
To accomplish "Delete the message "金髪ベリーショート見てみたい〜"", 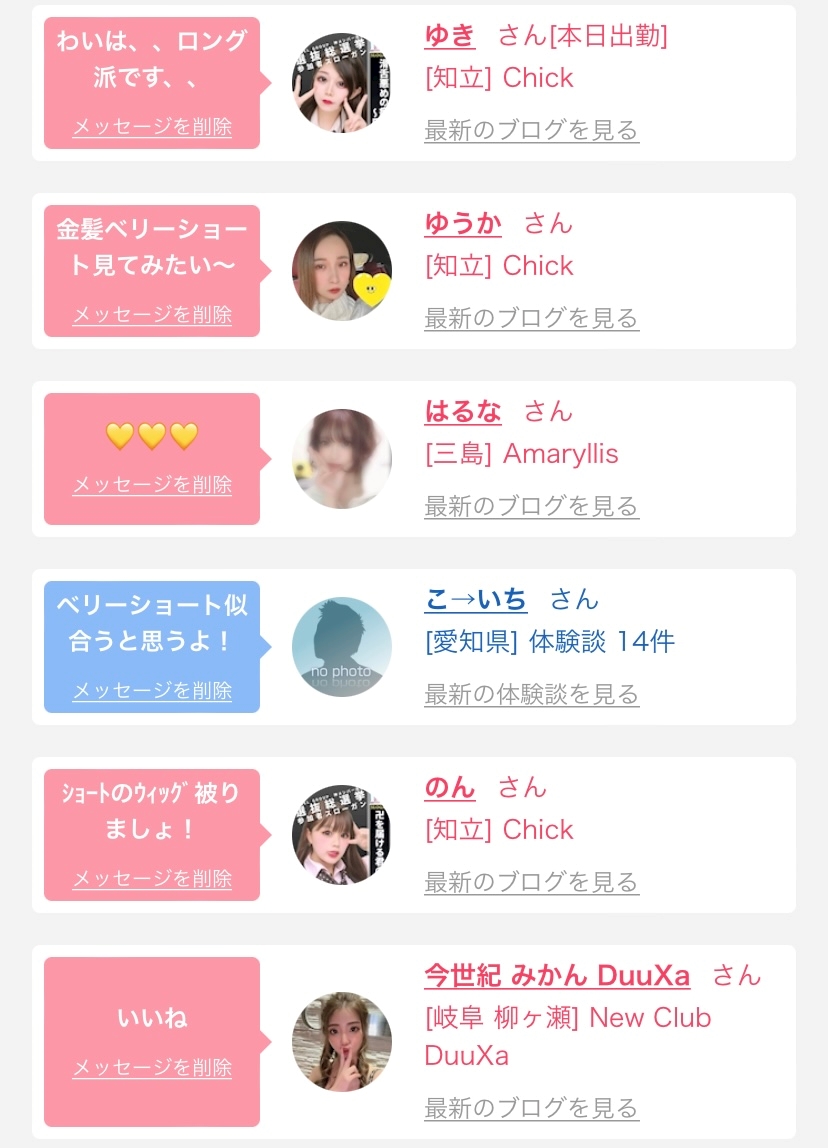I will coord(152,315).
